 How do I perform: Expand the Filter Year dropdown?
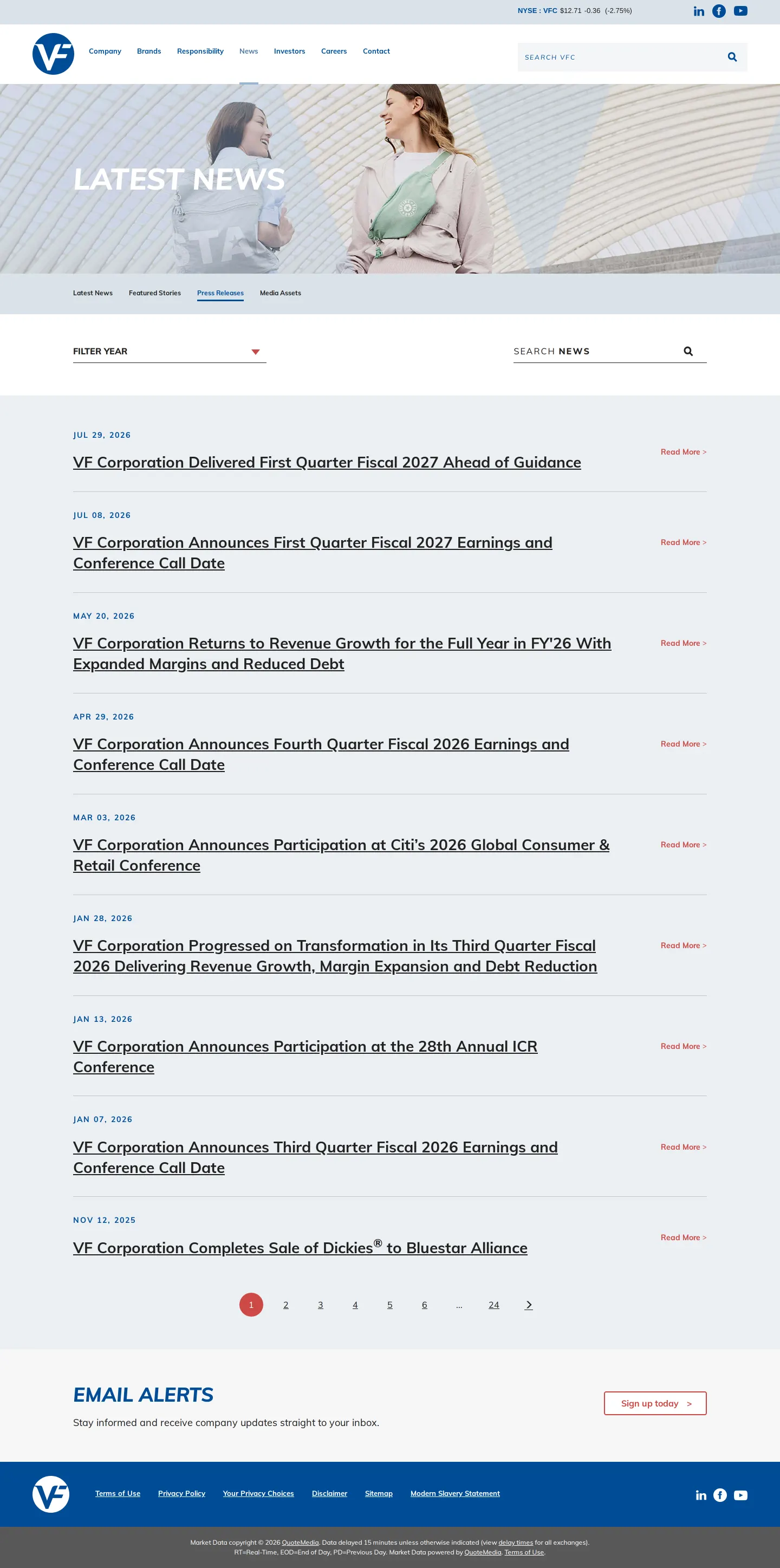[x=169, y=351]
